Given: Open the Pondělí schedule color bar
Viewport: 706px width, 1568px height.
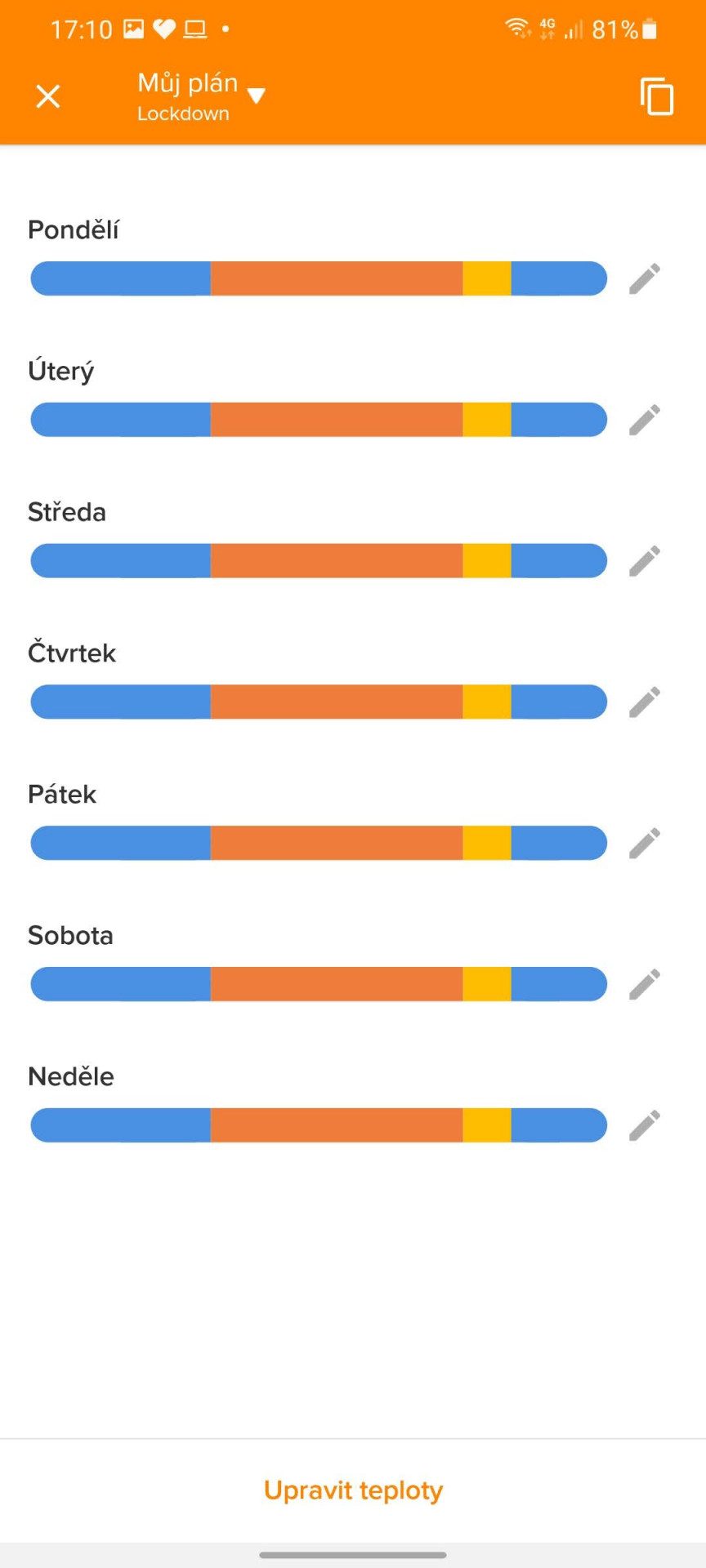Looking at the screenshot, I should point(319,278).
